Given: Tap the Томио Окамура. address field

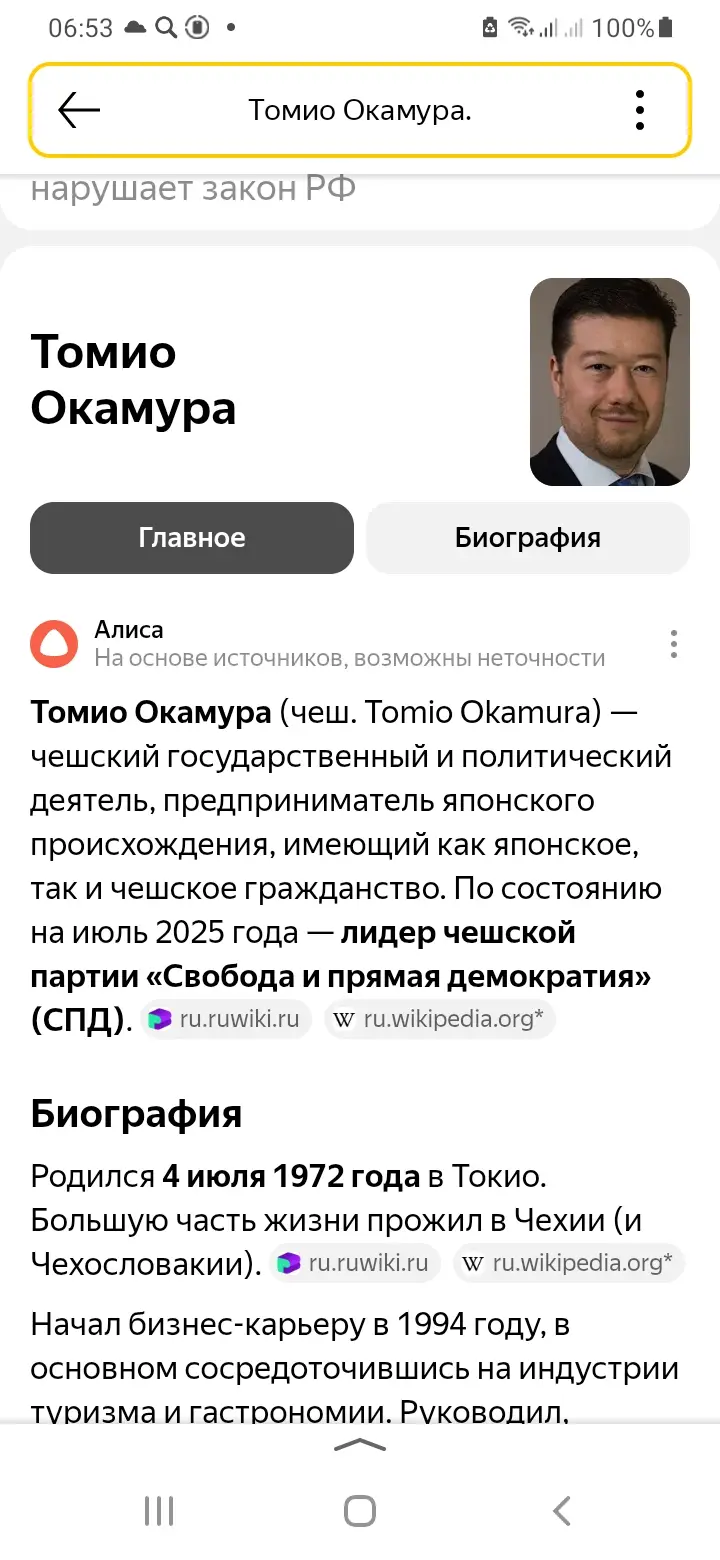Looking at the screenshot, I should click(360, 110).
